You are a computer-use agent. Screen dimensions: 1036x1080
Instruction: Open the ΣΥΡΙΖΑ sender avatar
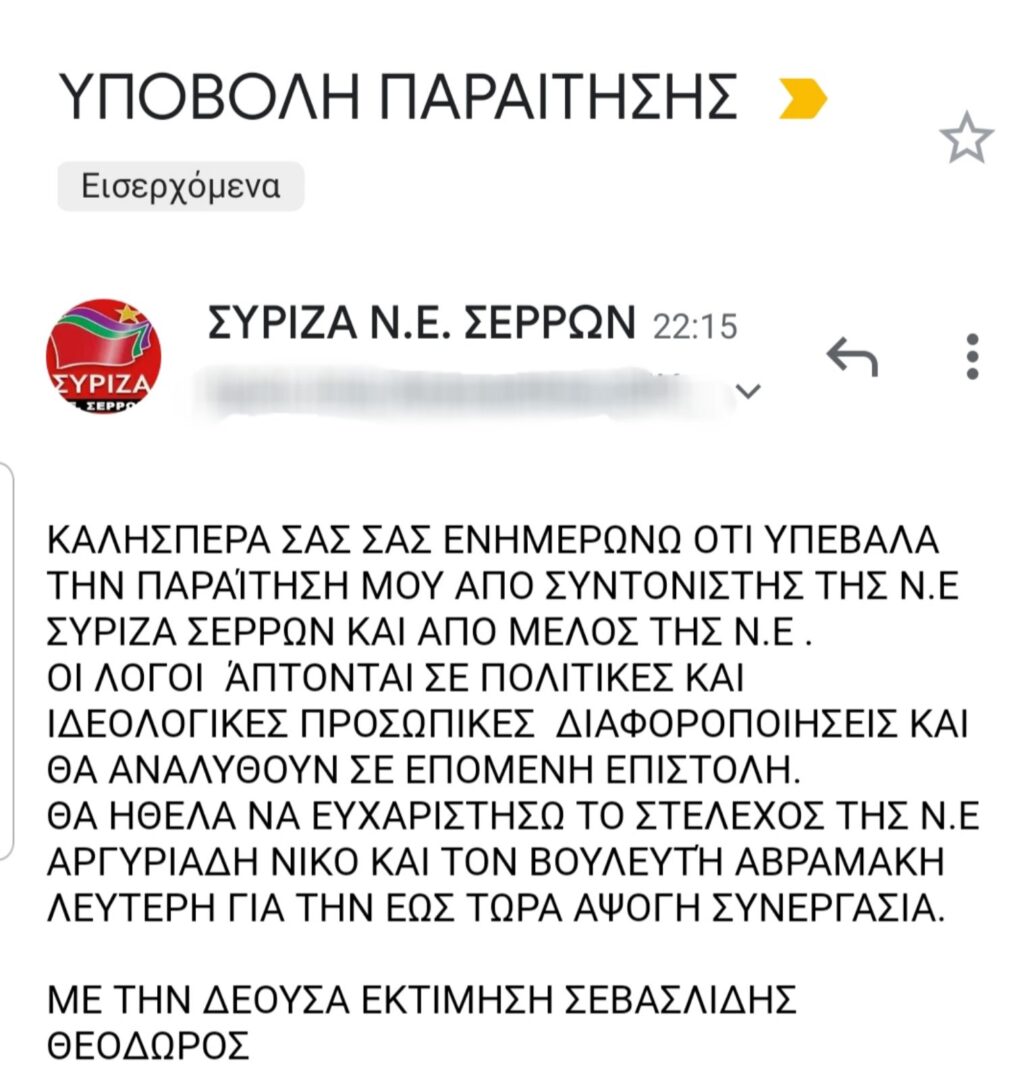point(103,356)
